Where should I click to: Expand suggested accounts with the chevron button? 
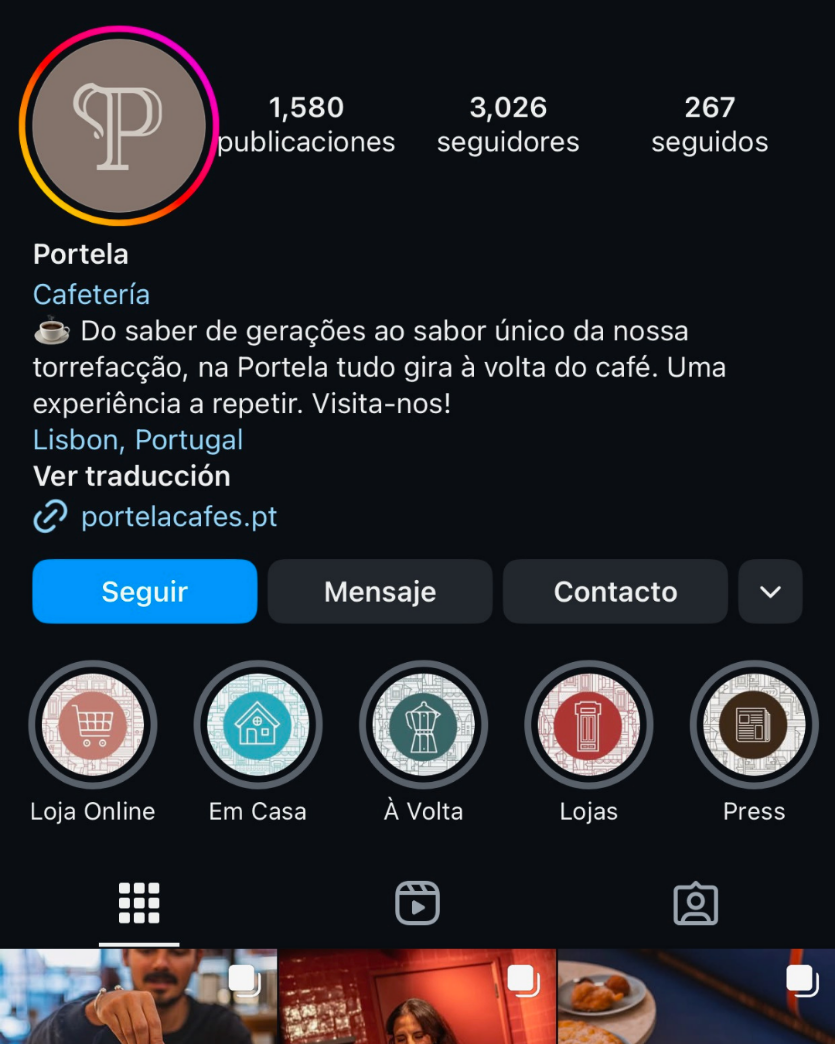(x=770, y=591)
